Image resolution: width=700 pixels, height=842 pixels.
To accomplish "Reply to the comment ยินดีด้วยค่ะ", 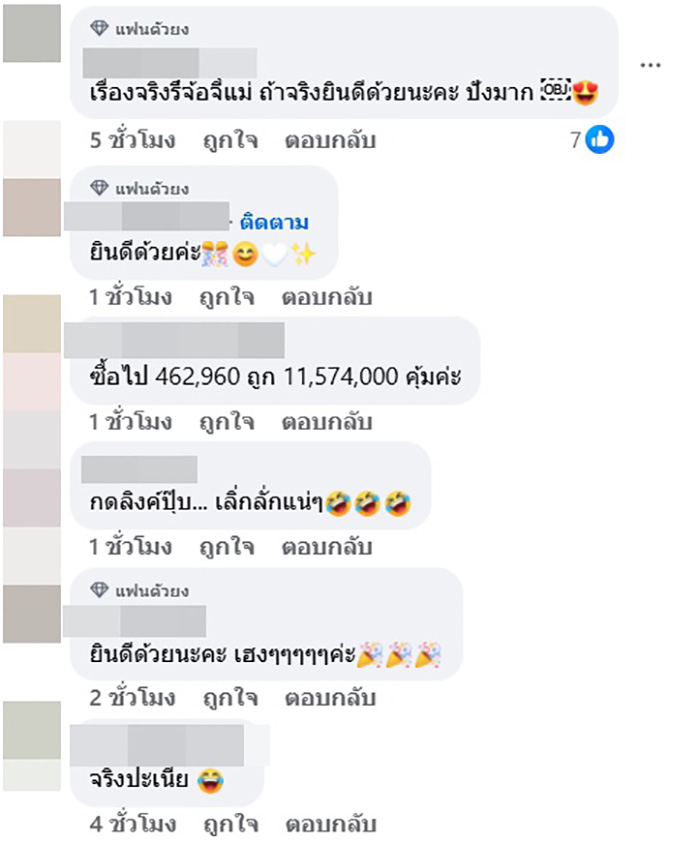I will click(326, 297).
